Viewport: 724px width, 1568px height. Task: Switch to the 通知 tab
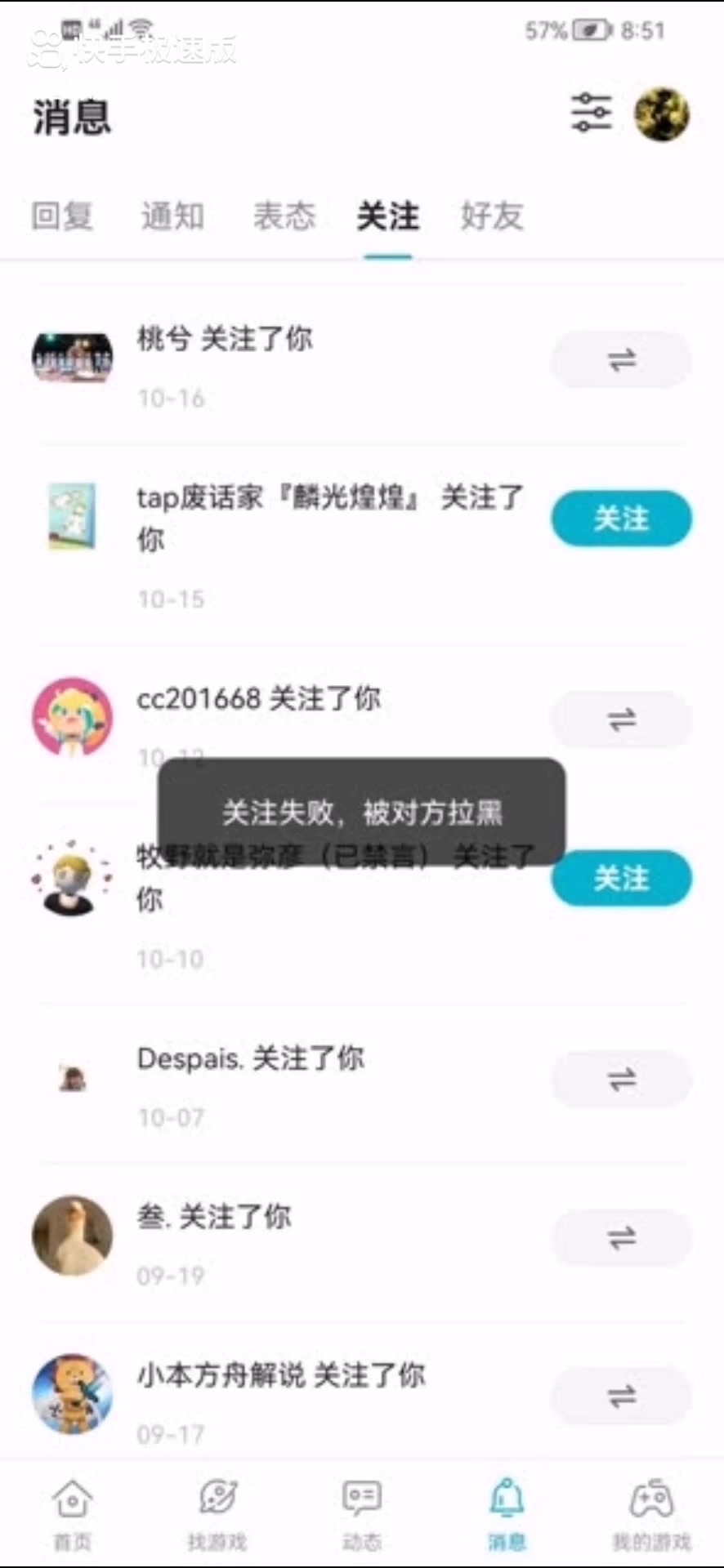click(172, 216)
